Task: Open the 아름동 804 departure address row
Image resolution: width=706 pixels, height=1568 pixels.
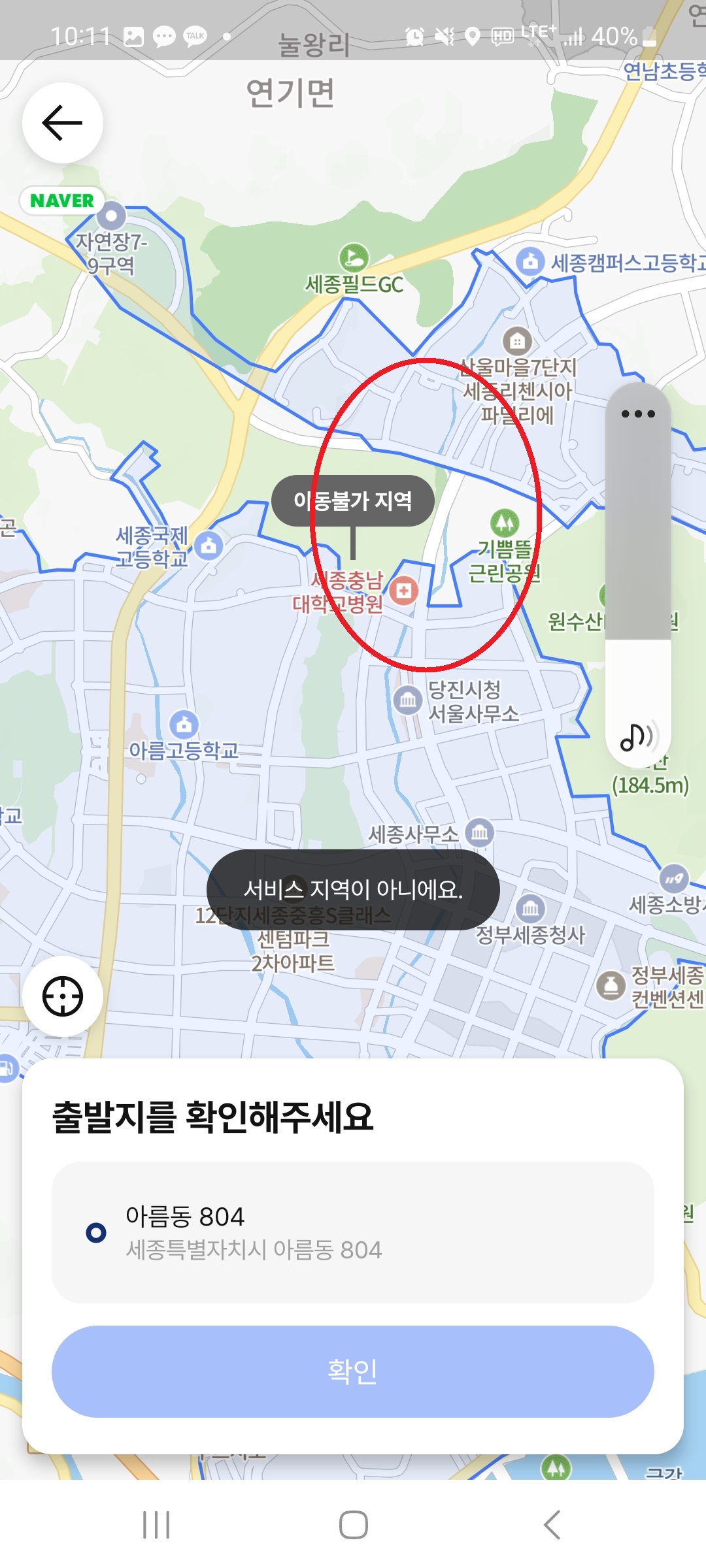Action: tap(353, 1232)
